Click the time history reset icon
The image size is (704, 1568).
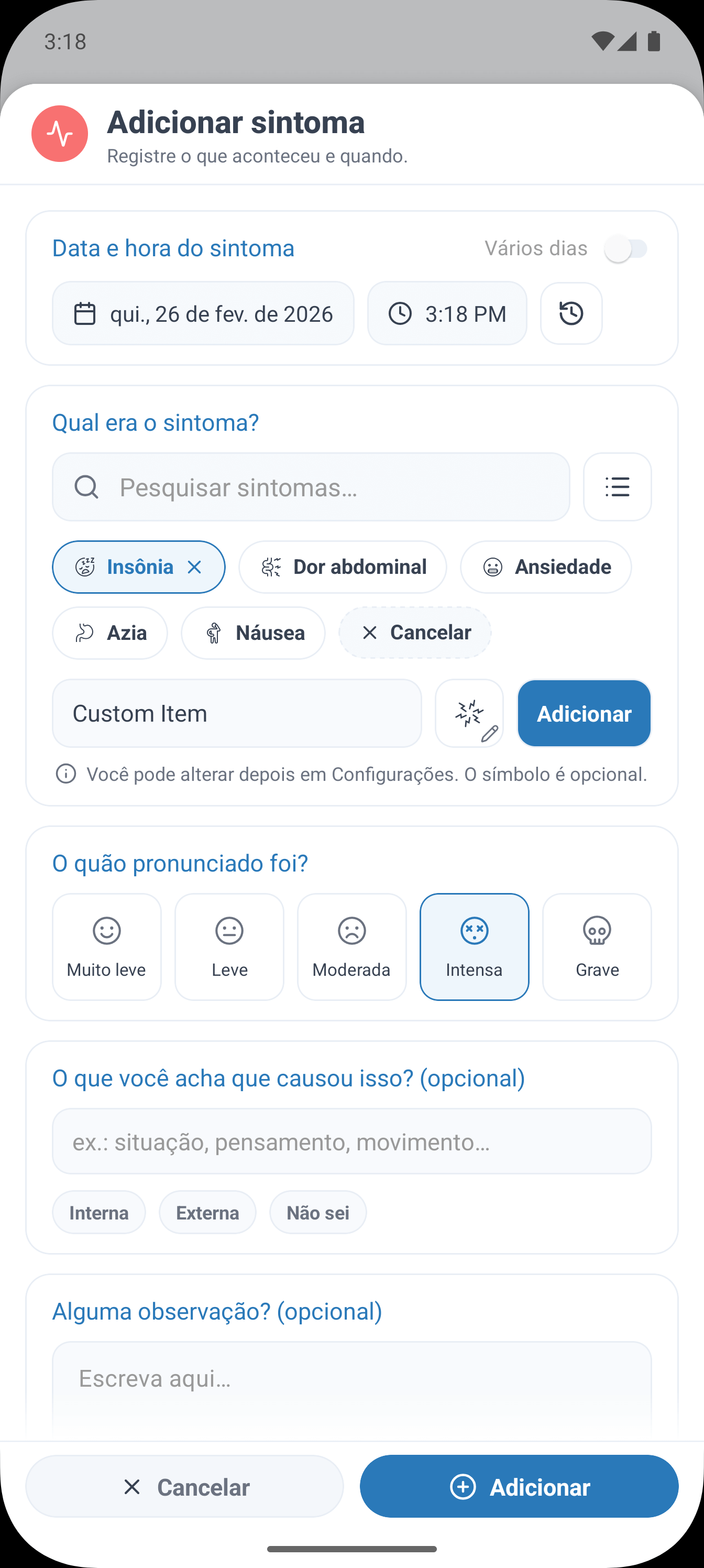tap(570, 313)
